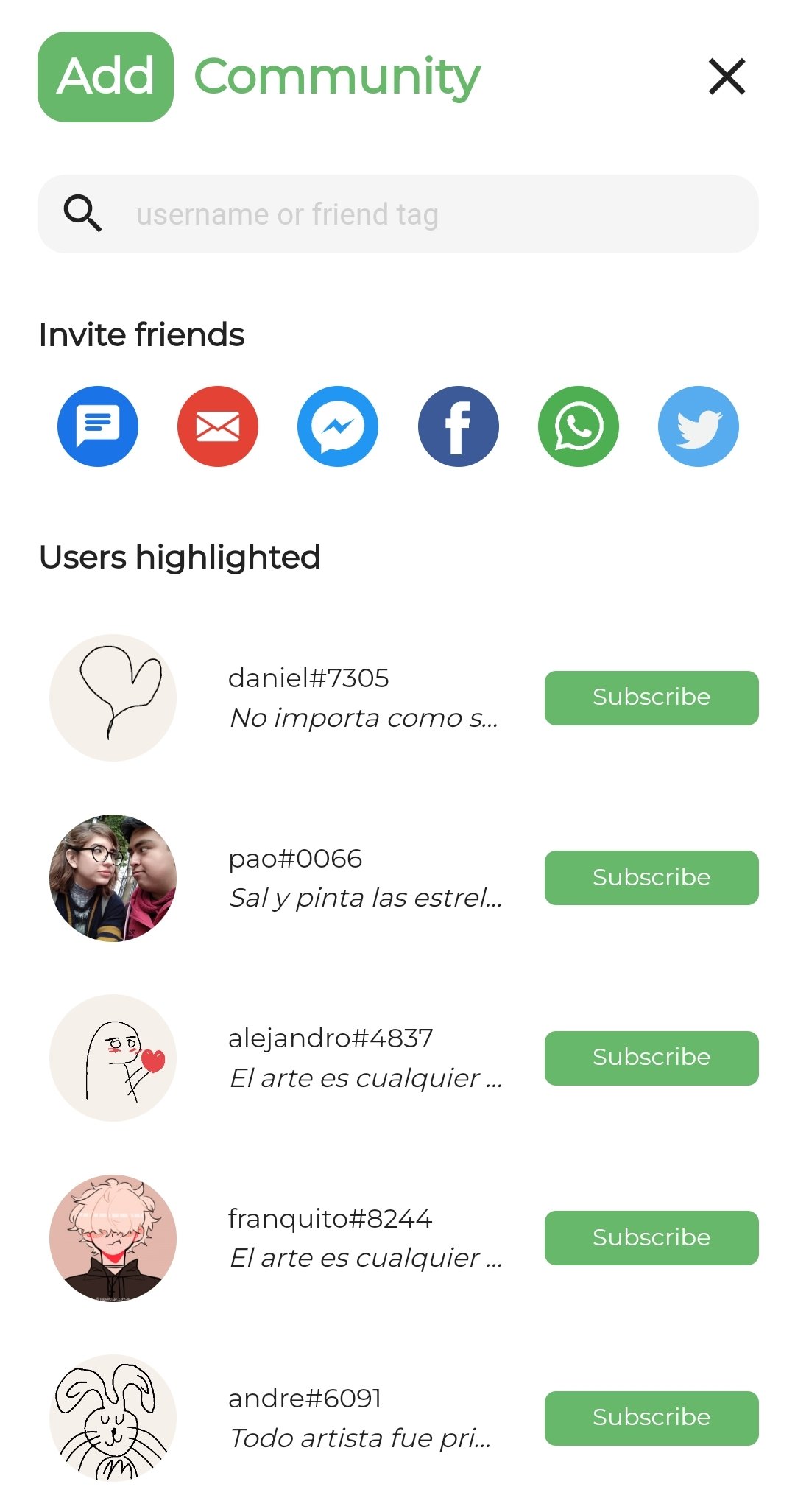Open franquito#8244's profile avatar

point(113,1238)
